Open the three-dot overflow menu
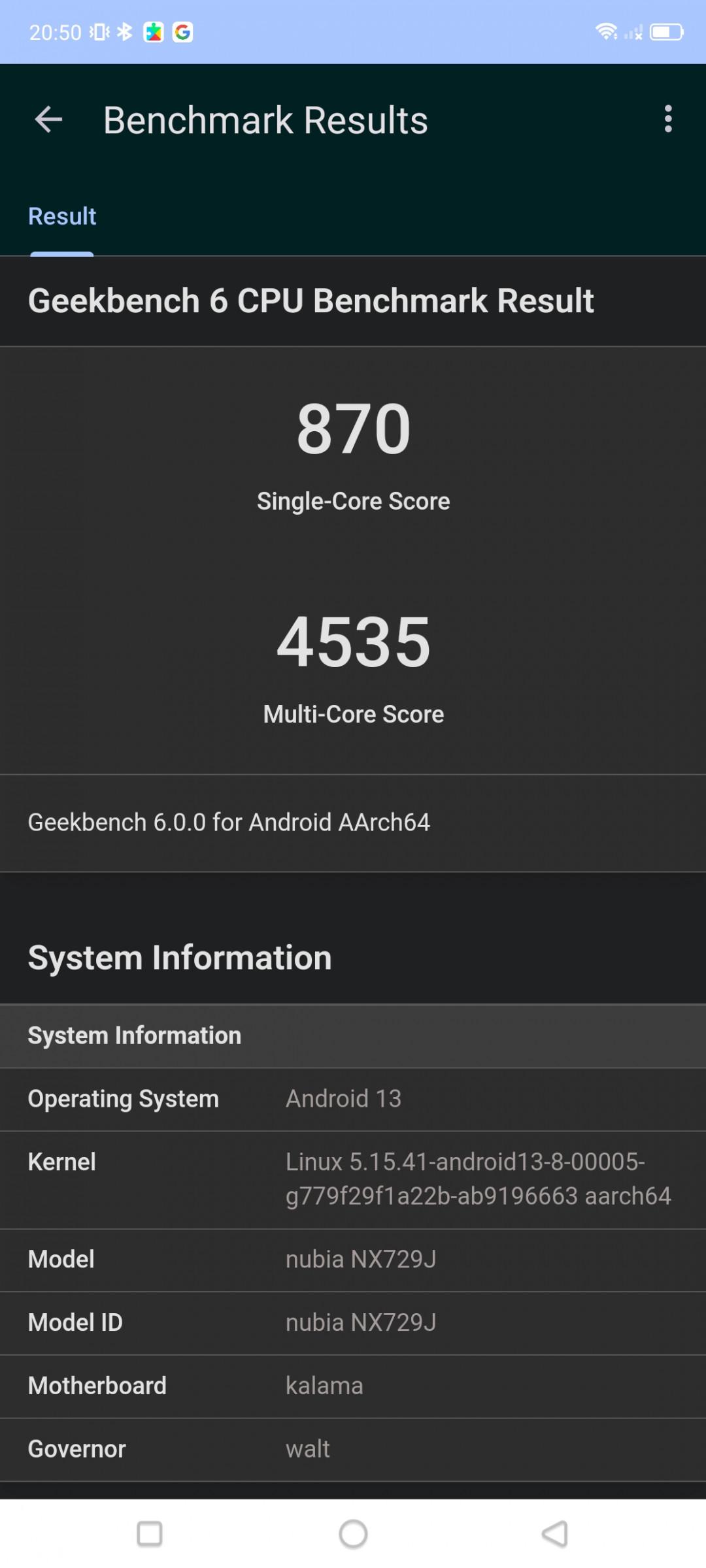The width and height of the screenshot is (706, 1568). point(667,119)
